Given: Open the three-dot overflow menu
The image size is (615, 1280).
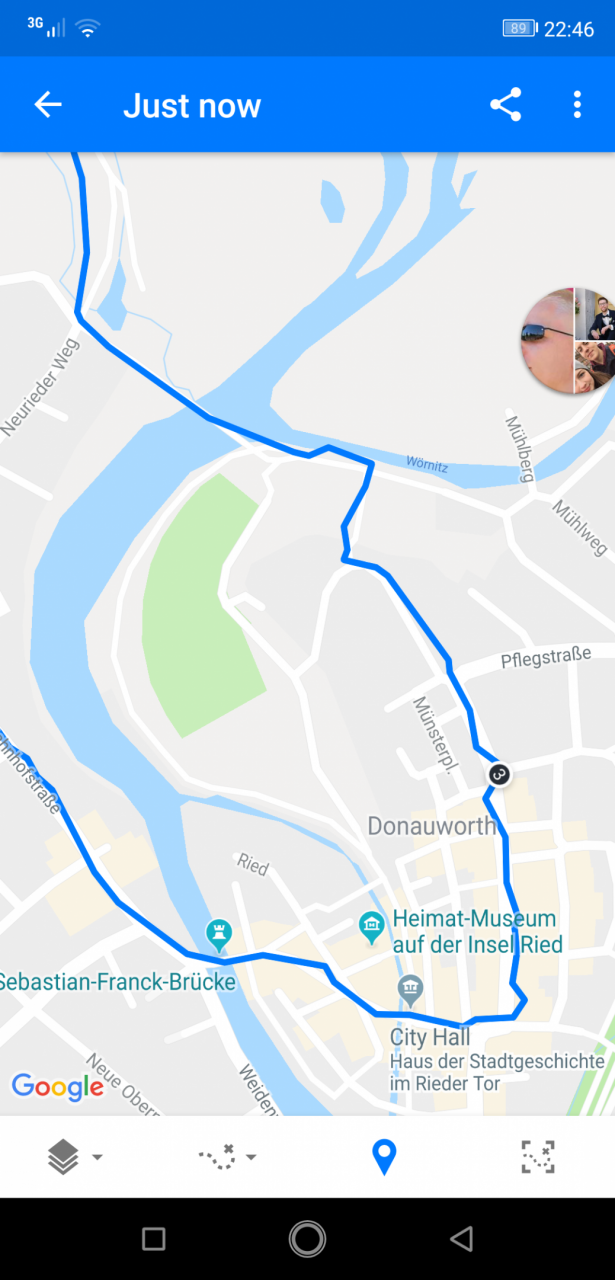Looking at the screenshot, I should [577, 105].
